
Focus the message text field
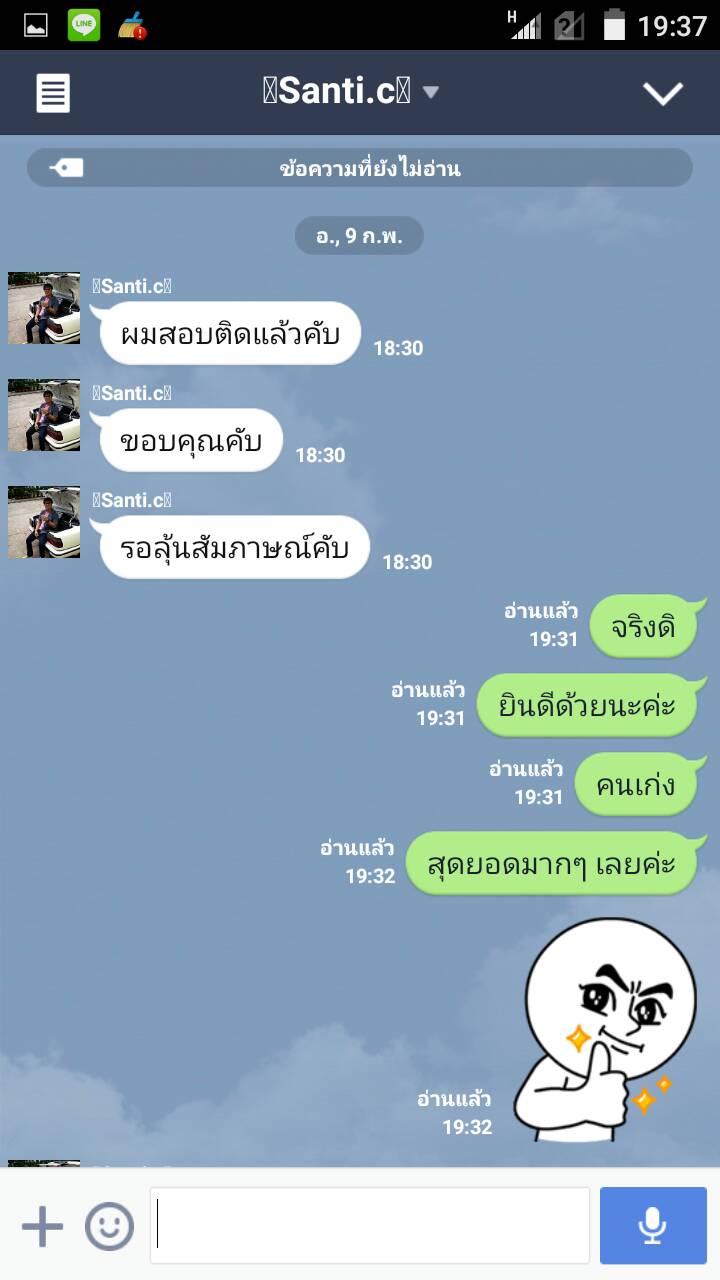[x=370, y=1226]
